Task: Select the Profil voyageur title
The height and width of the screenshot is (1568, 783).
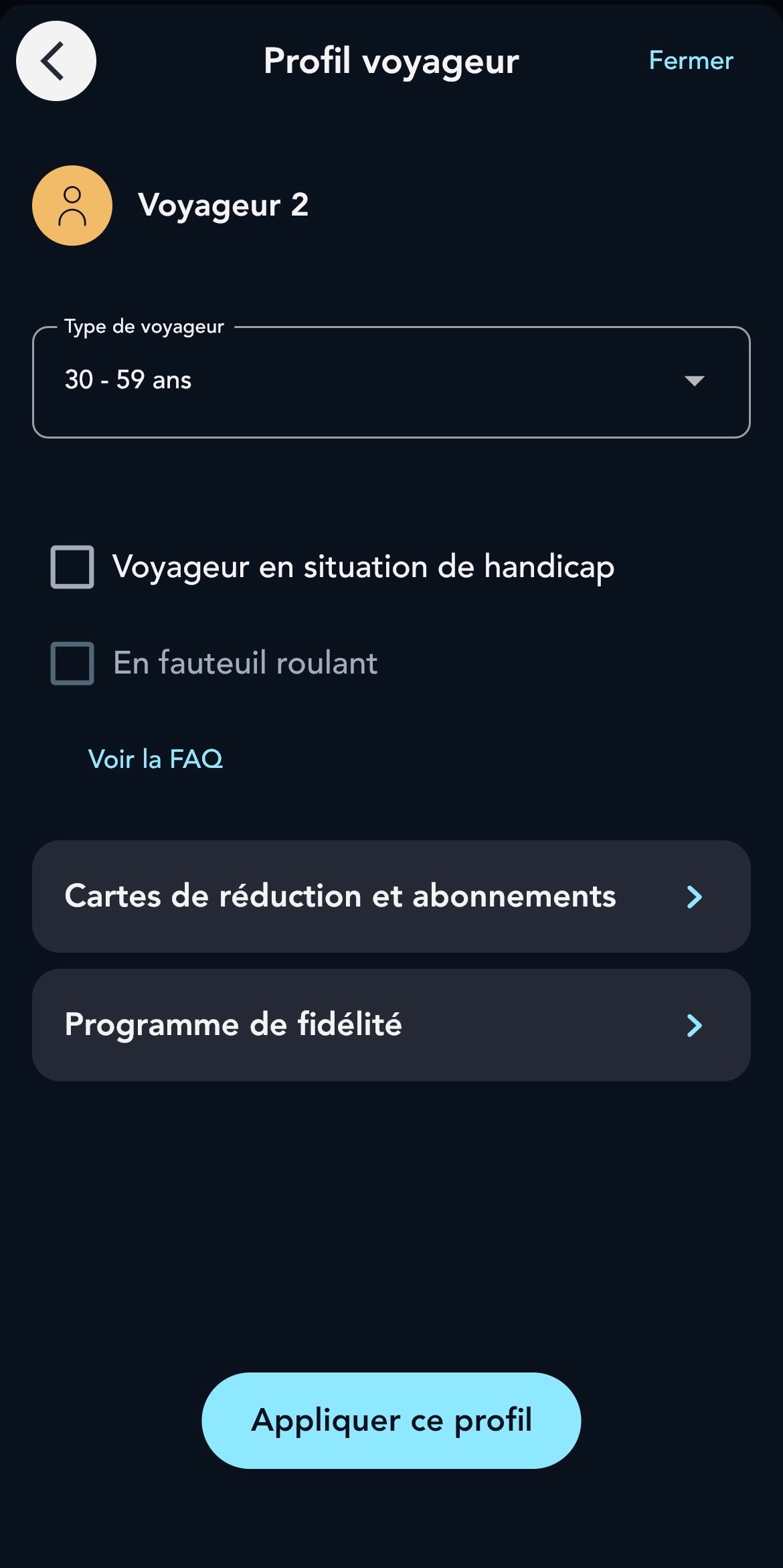Action: (391, 60)
